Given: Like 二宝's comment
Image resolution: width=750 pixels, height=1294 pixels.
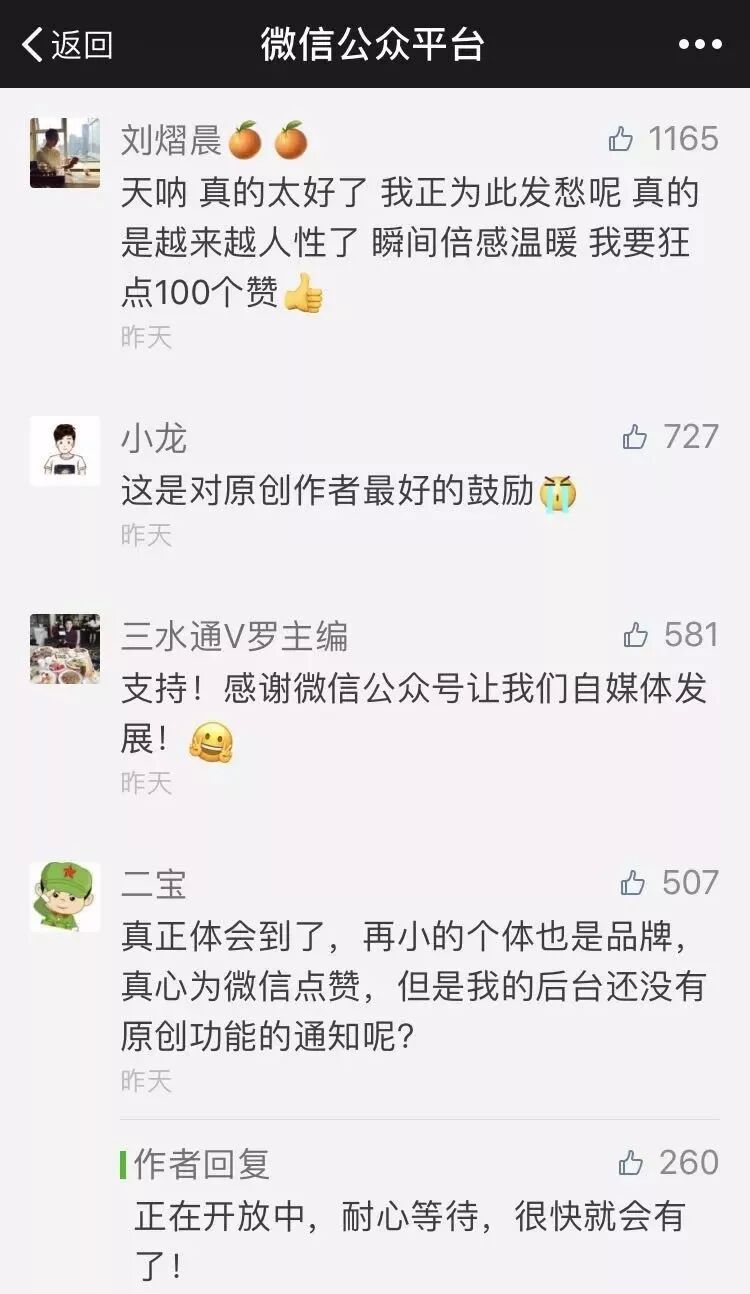Looking at the screenshot, I should tap(633, 883).
